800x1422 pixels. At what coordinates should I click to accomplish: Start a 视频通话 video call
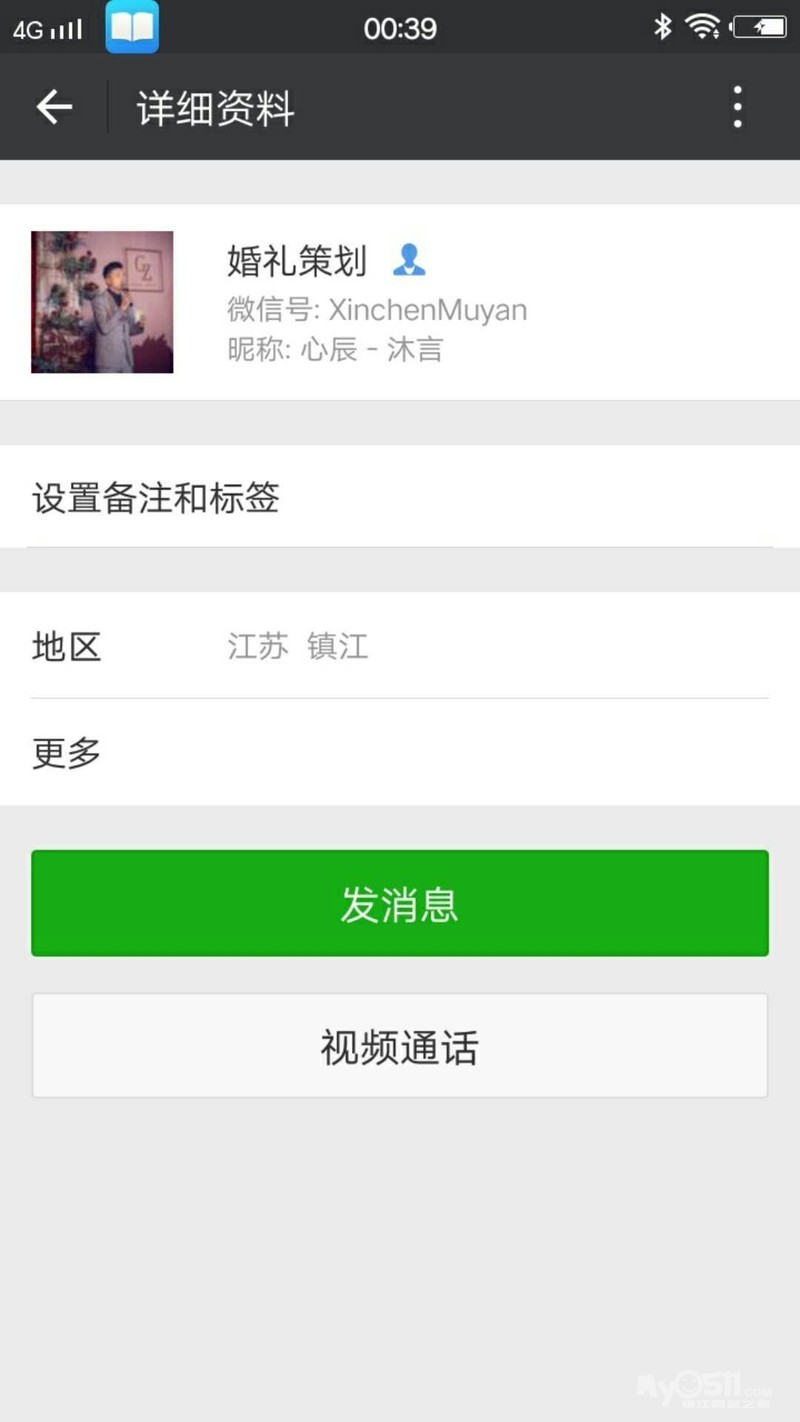(x=400, y=1046)
